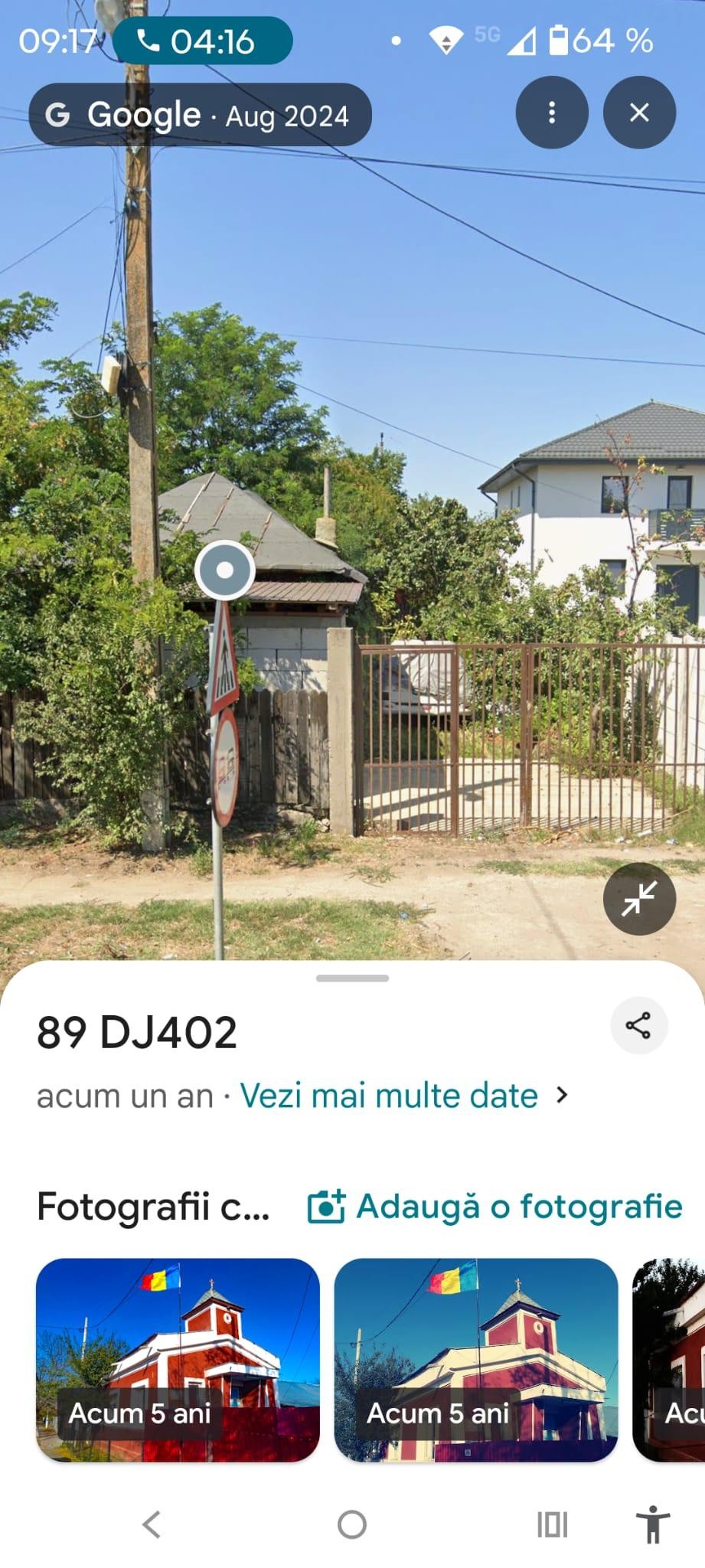Open the three-dot overflow menu
Viewport: 705px width, 1568px height.
click(551, 113)
